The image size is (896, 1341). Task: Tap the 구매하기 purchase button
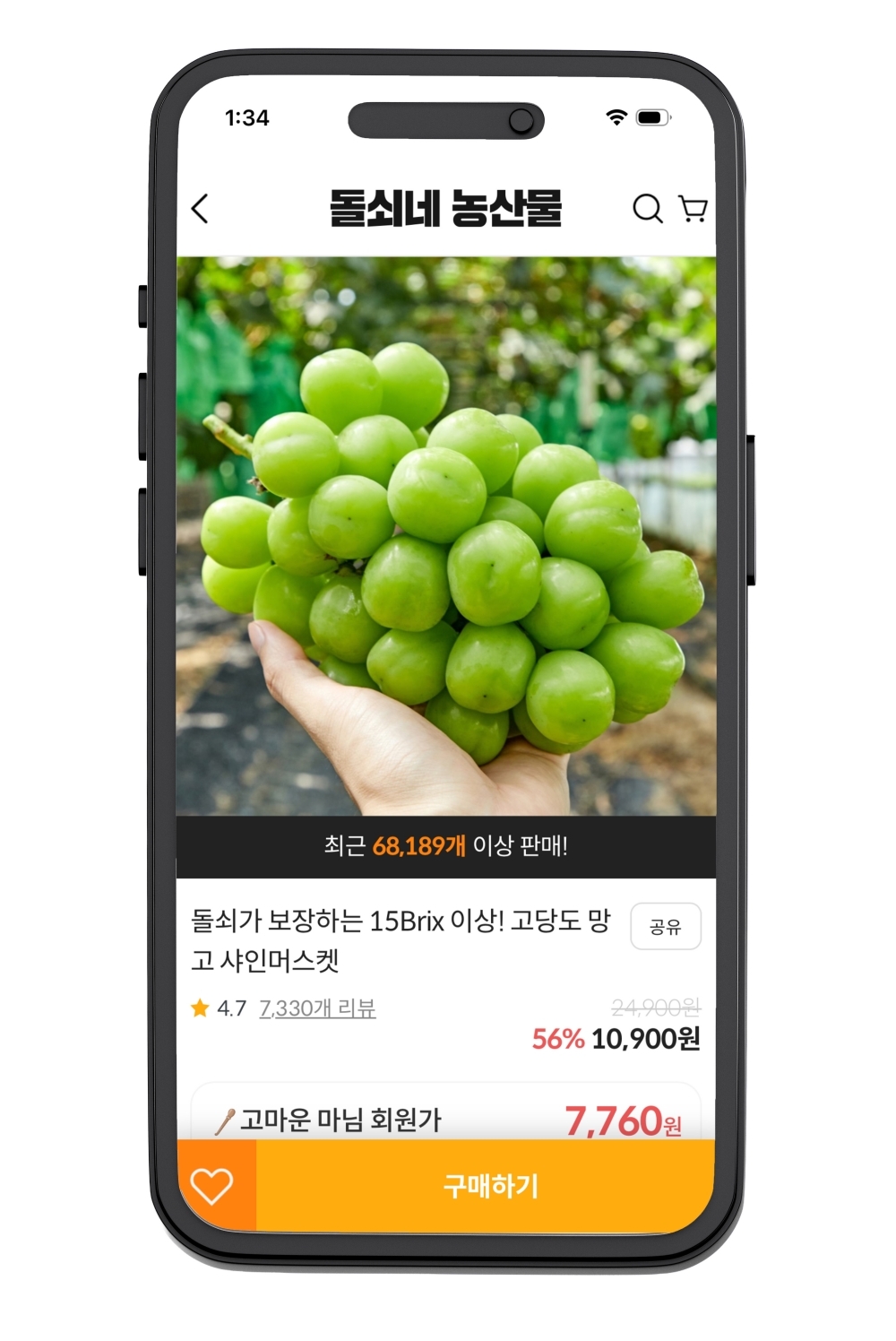(x=489, y=1186)
